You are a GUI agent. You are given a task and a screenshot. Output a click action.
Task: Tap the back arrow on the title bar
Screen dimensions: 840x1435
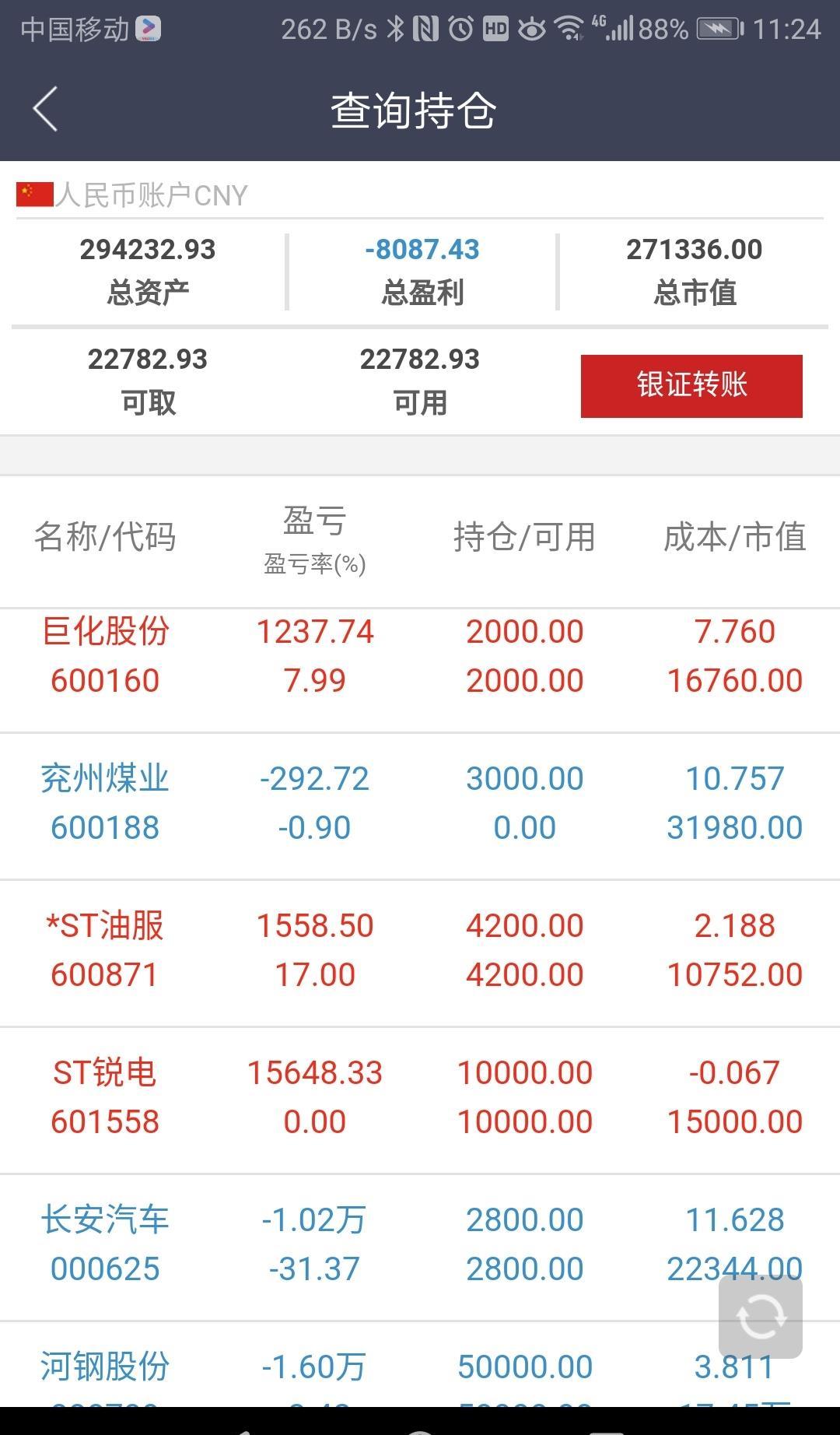click(44, 109)
